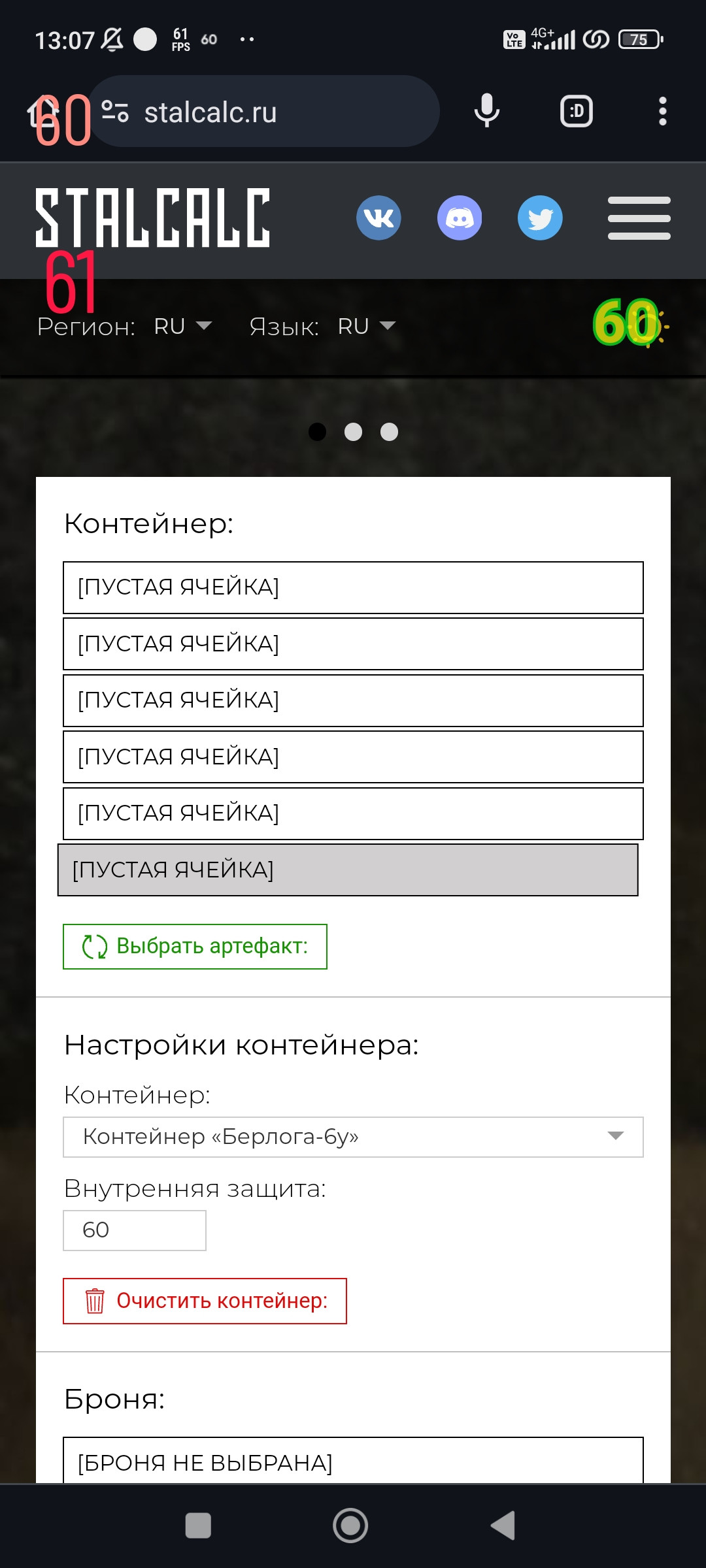706x1568 pixels.
Task: Go to the second carousel dot
Action: [353, 432]
